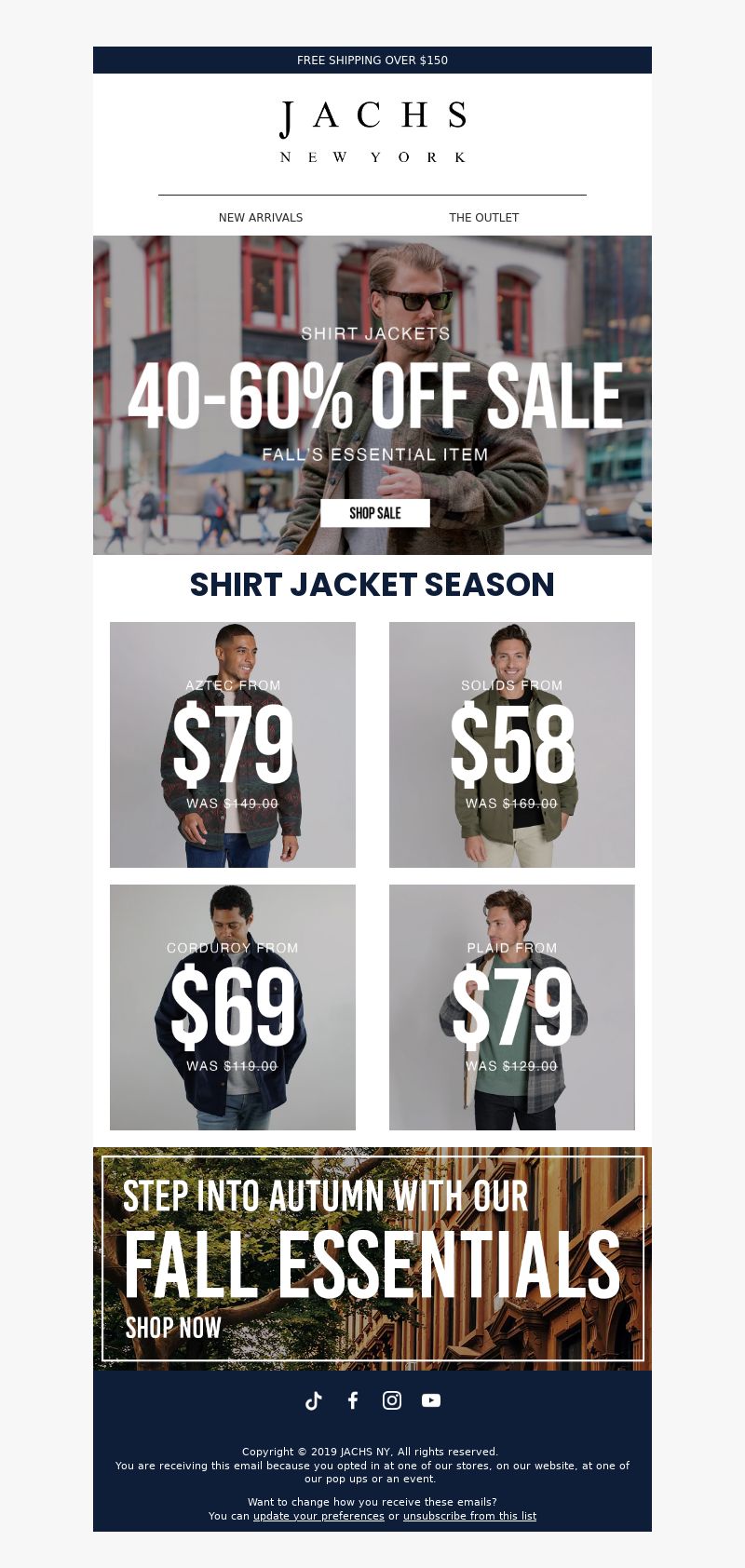
Task: Follow the update your preferences link
Action: coord(318,1516)
